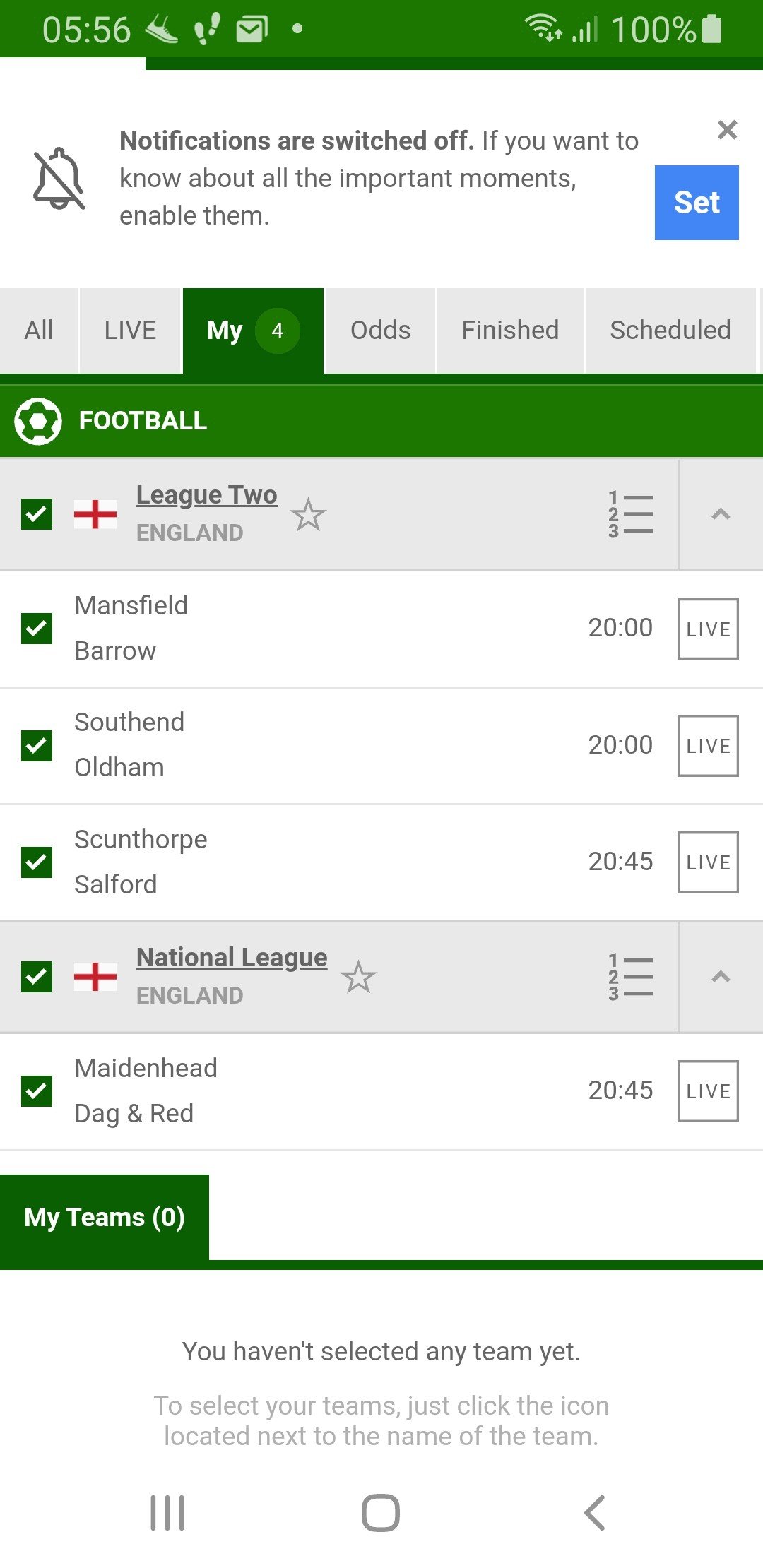Dismiss the notifications banner
763x1568 pixels.
coord(727,130)
